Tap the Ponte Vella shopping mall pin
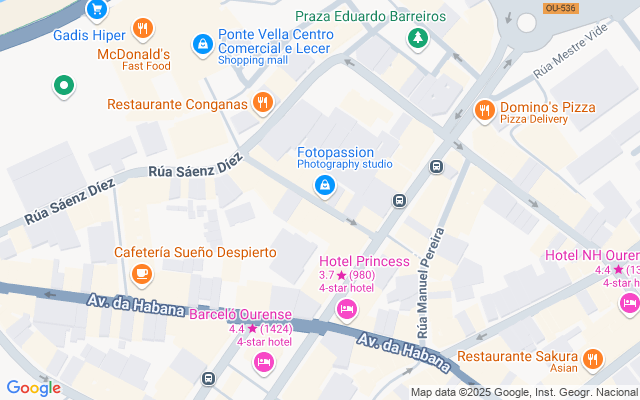640x400 pixels. tap(203, 44)
